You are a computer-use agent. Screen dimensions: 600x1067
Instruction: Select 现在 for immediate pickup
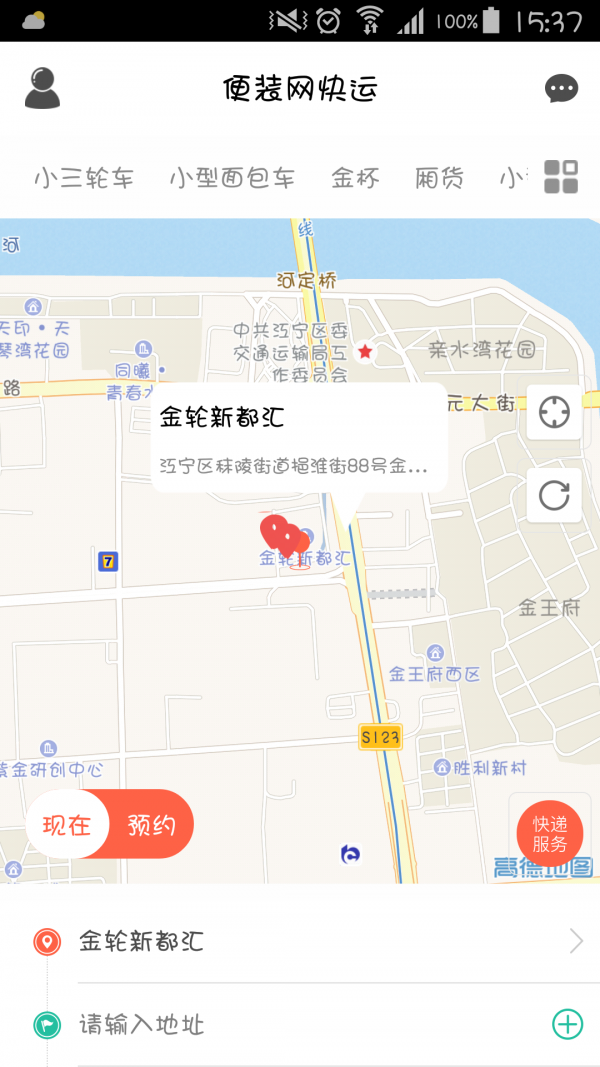pos(67,825)
